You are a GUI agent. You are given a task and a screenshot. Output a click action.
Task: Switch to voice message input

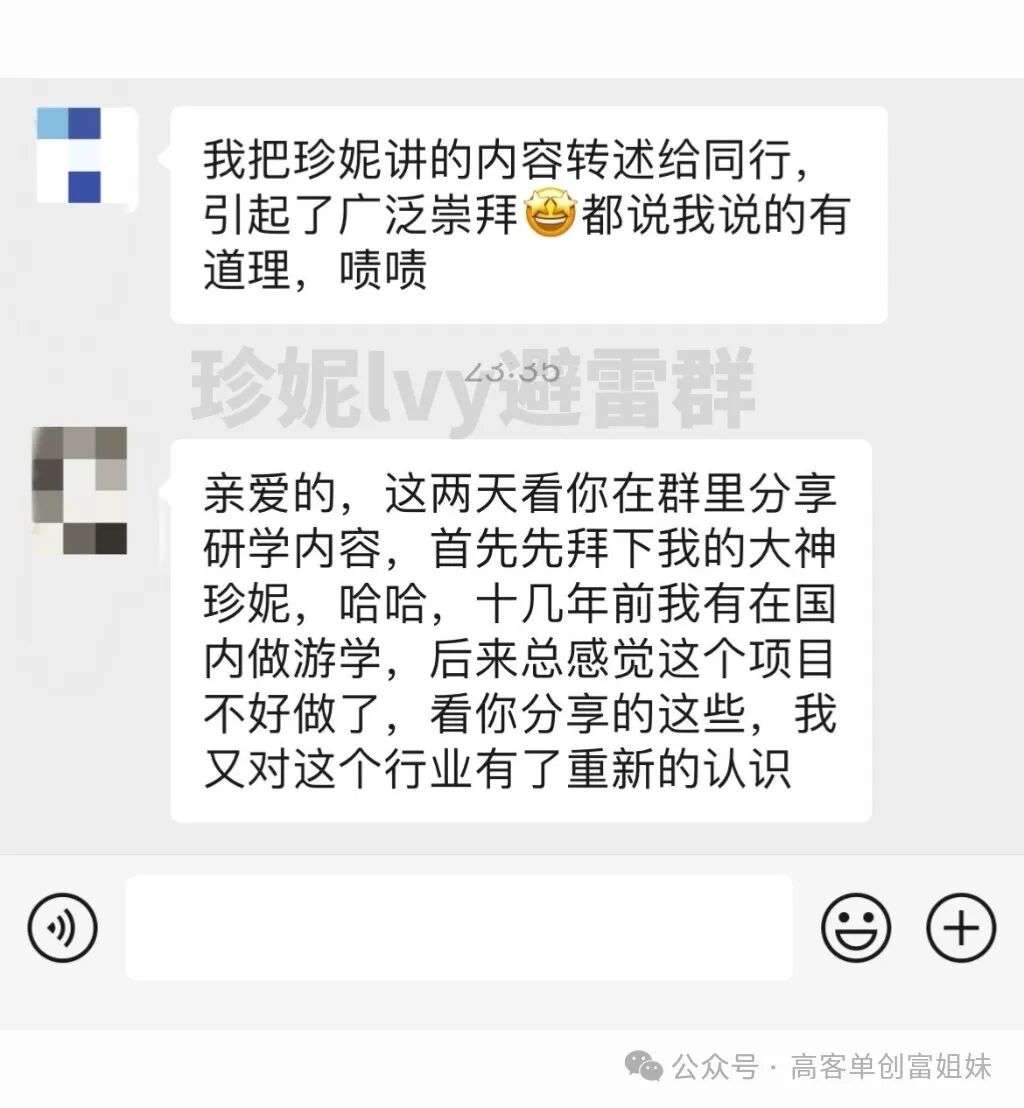pyautogui.click(x=62, y=928)
